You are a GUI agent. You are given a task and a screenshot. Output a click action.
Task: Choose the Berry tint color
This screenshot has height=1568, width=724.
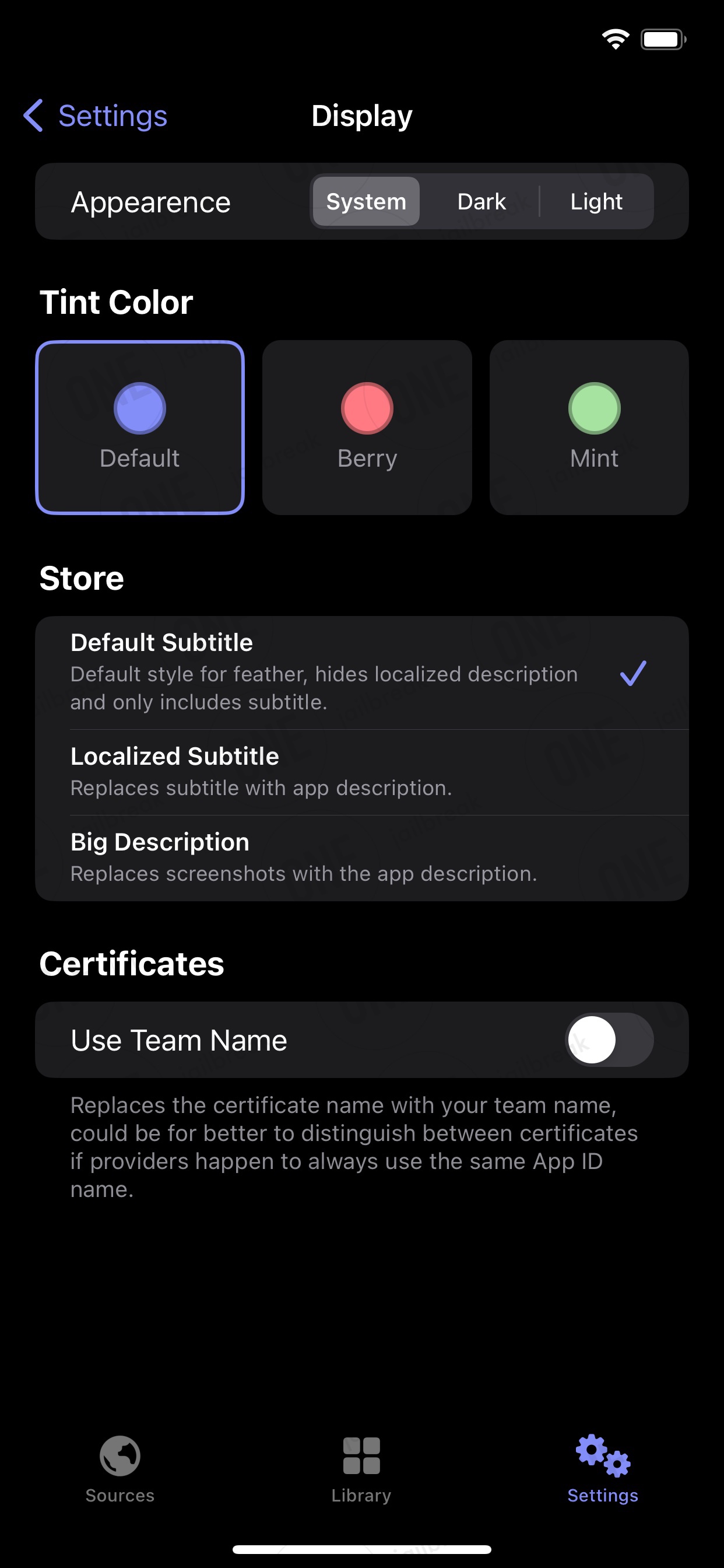[x=367, y=428]
